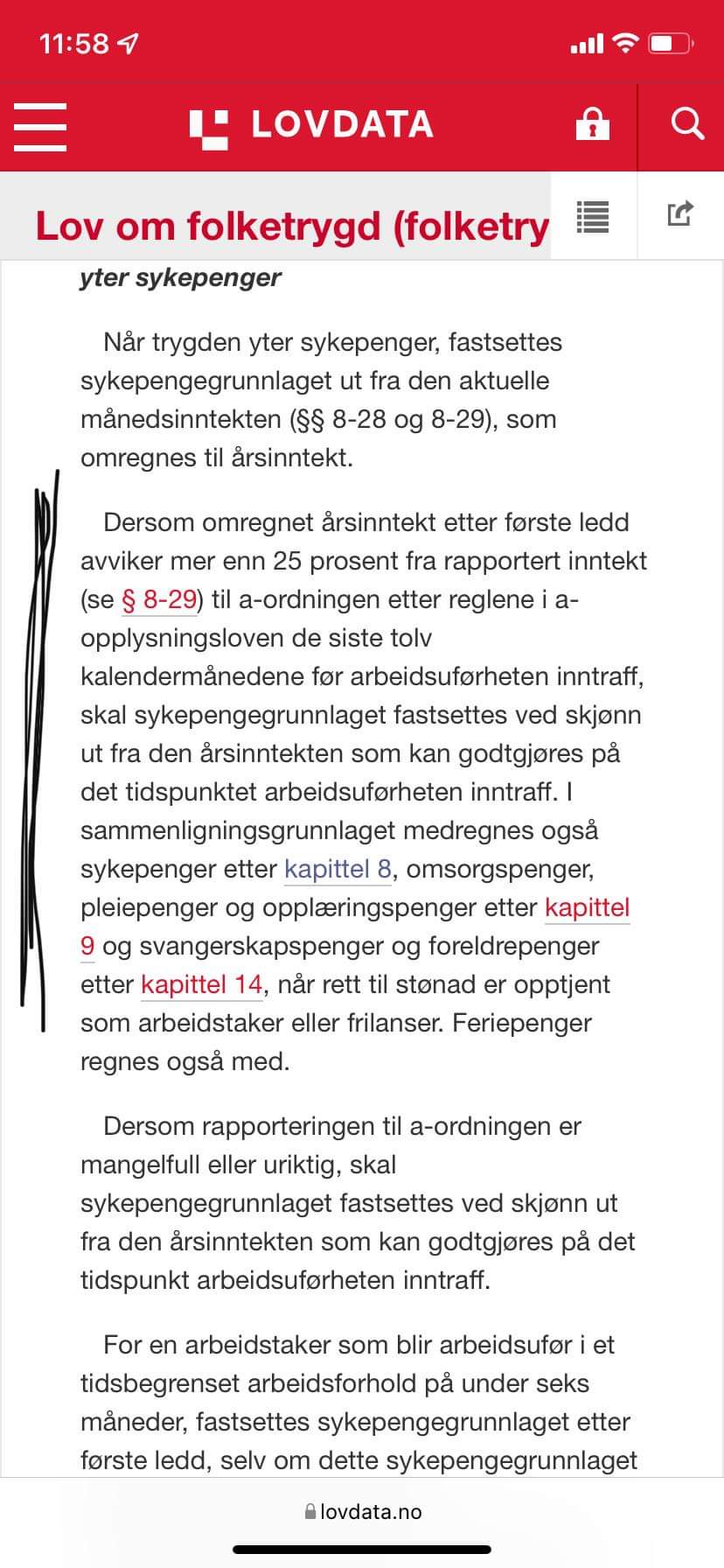
Task: Follow the kapittel 8 link
Action: coord(338,870)
